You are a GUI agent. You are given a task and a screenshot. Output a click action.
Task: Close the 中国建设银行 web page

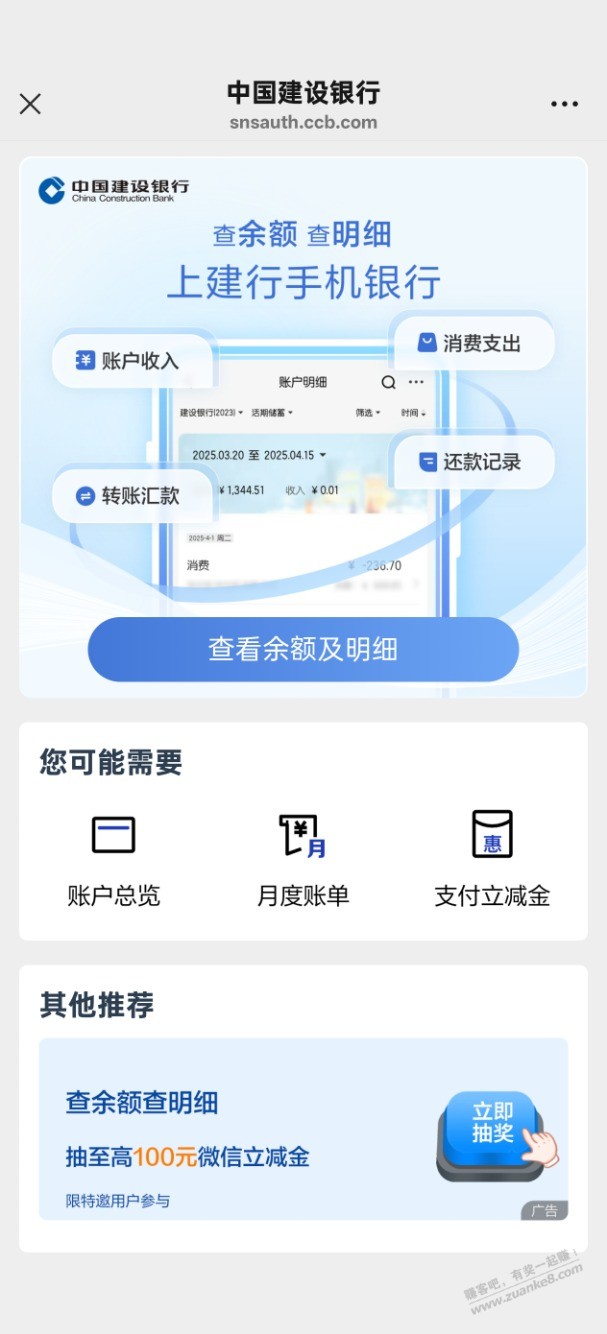tap(30, 104)
